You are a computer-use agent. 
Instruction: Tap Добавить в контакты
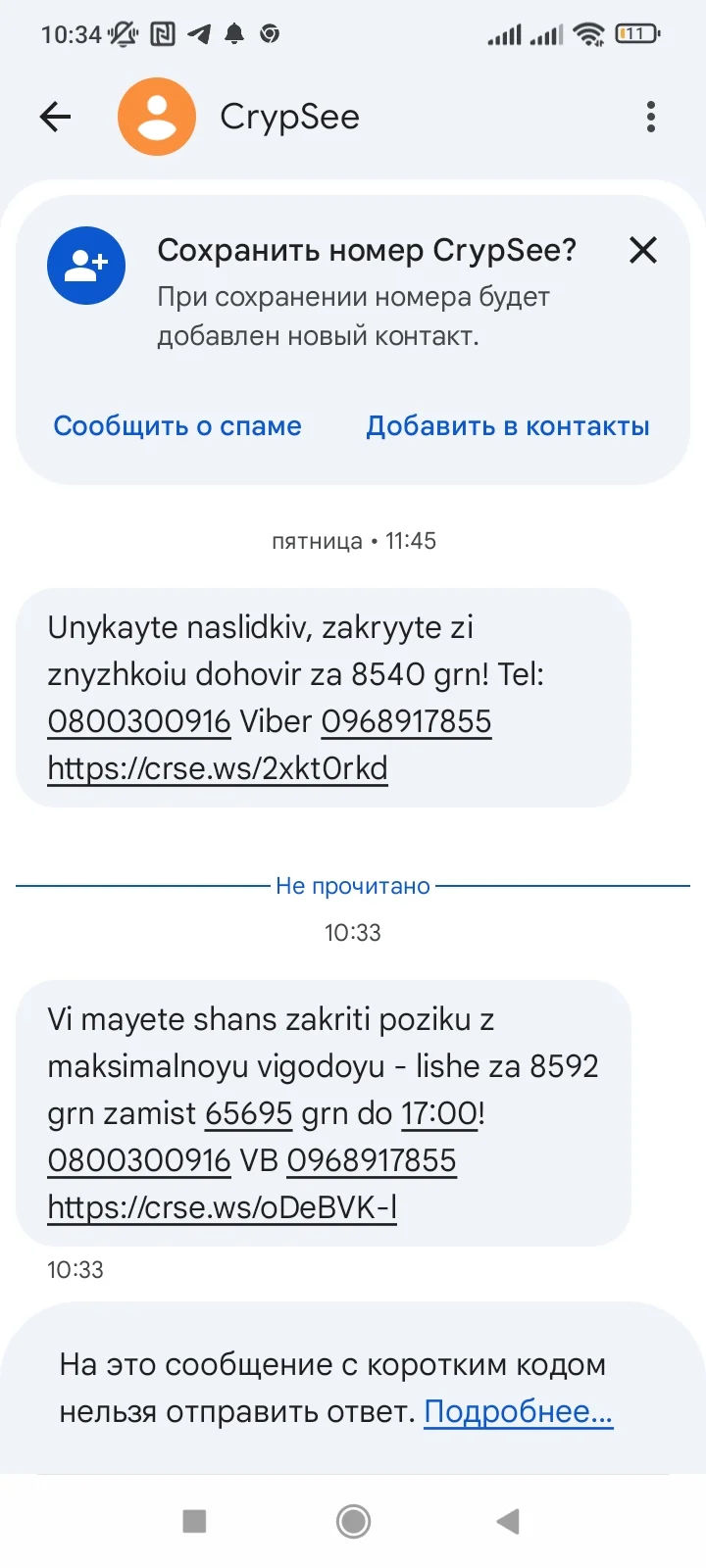coord(508,426)
